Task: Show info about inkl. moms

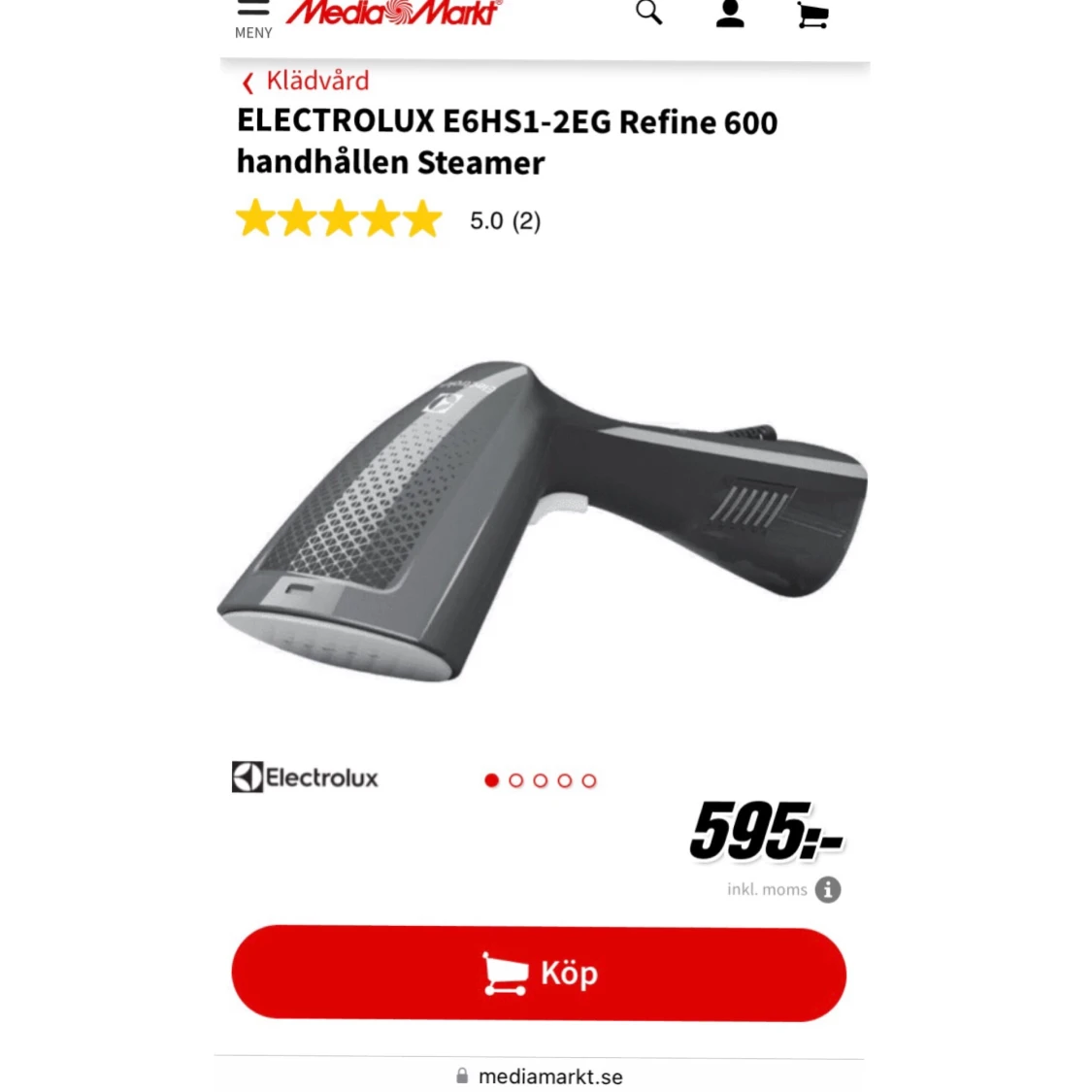Action: (x=828, y=889)
